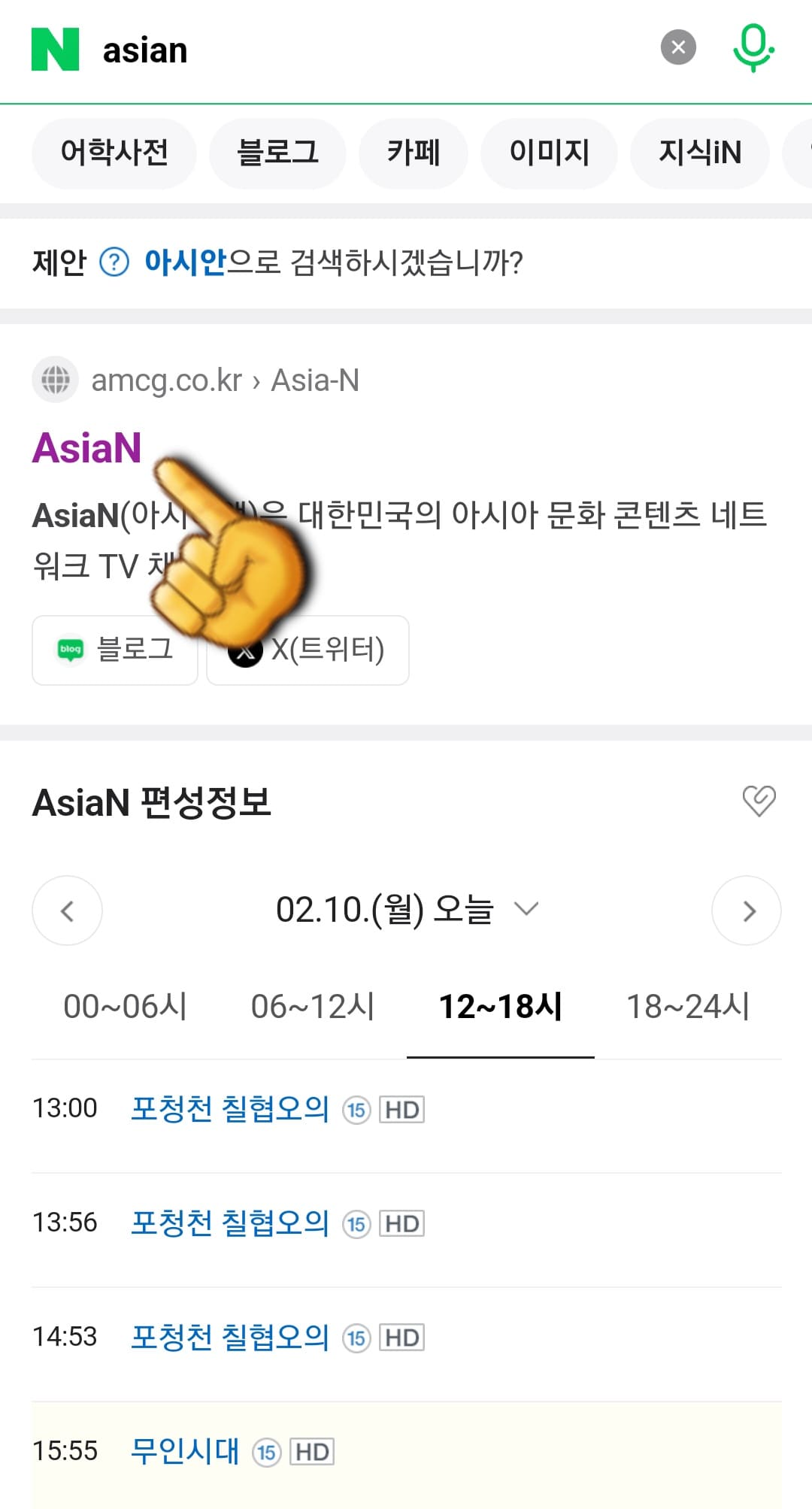The width and height of the screenshot is (812, 1509).
Task: Click the question mark icon next to 제안
Action: coord(113,261)
